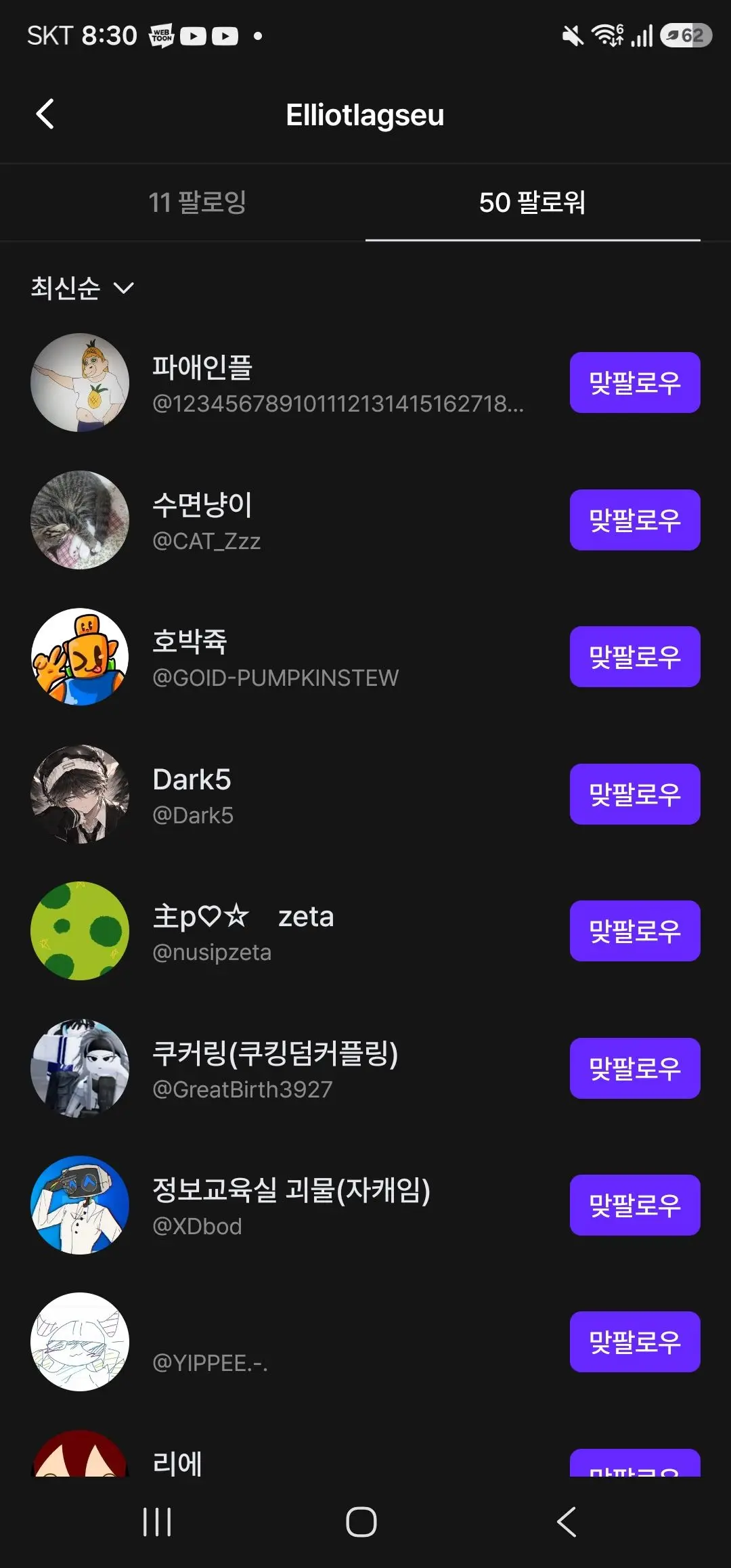View the Dark5 profile row
The height and width of the screenshot is (1568, 731).
click(x=284, y=794)
